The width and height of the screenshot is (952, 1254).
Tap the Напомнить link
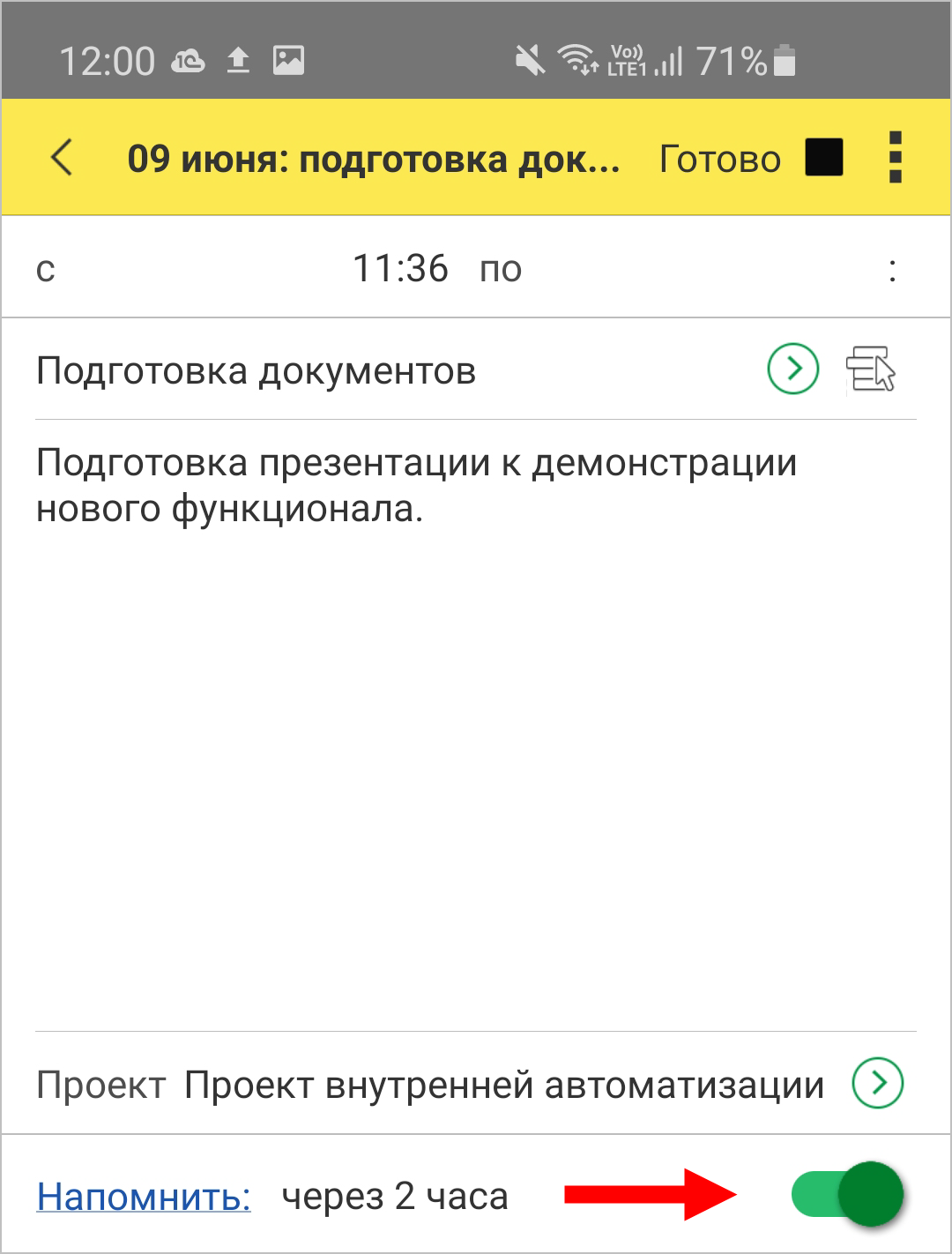[144, 1197]
